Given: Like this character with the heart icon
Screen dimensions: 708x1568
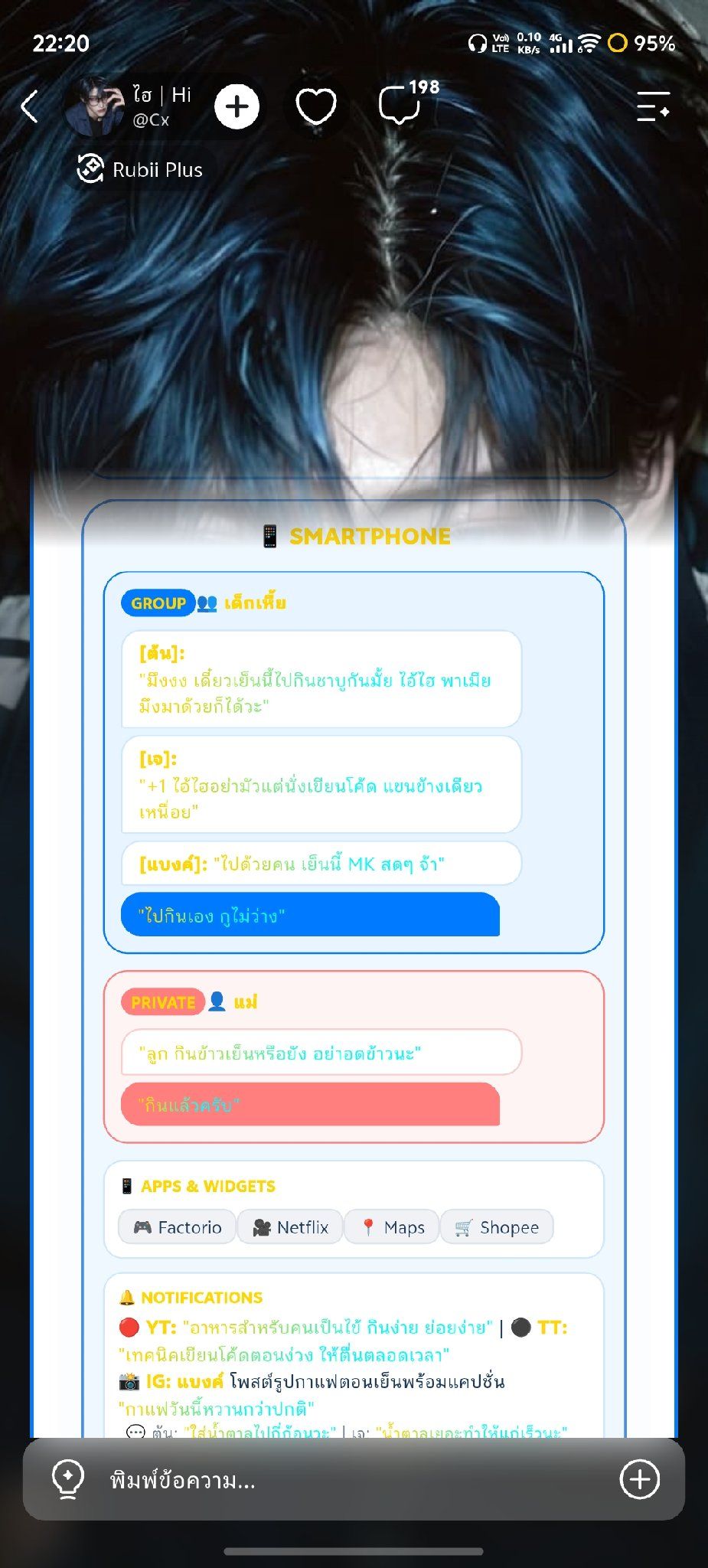Looking at the screenshot, I should [x=316, y=106].
